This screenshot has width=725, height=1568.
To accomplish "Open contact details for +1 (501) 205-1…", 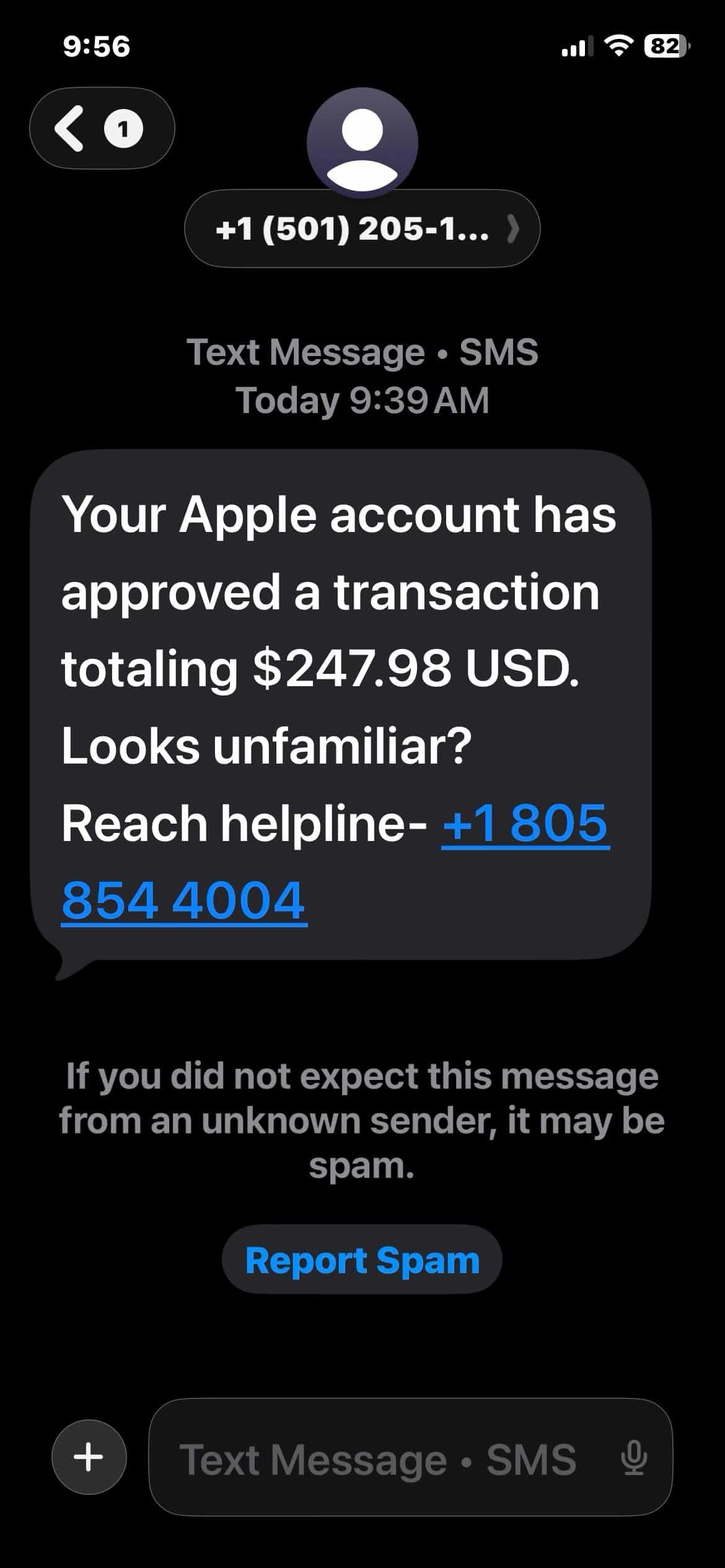I will (362, 229).
